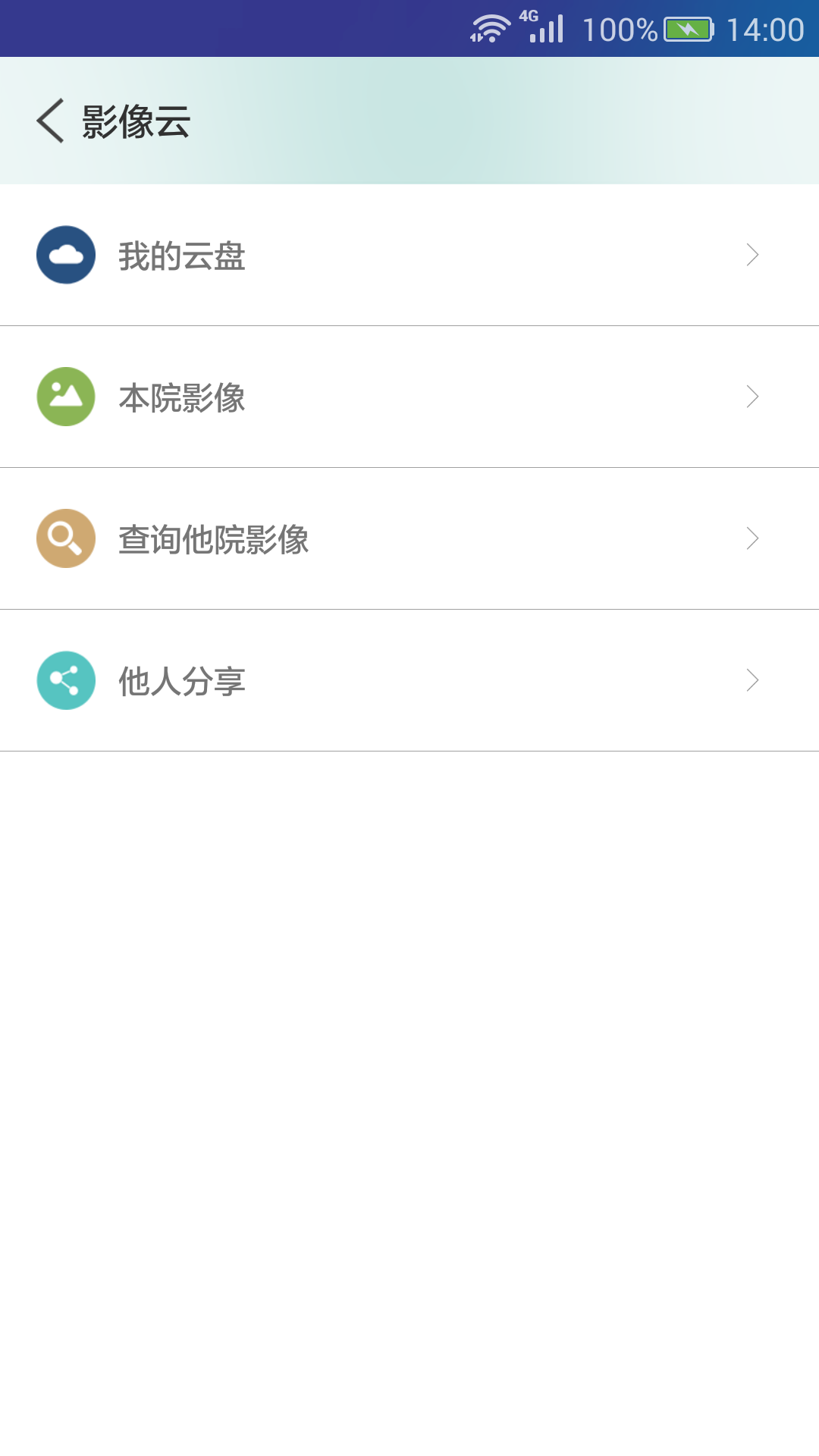
Task: Select 查询他院影像 option
Action: (x=409, y=539)
